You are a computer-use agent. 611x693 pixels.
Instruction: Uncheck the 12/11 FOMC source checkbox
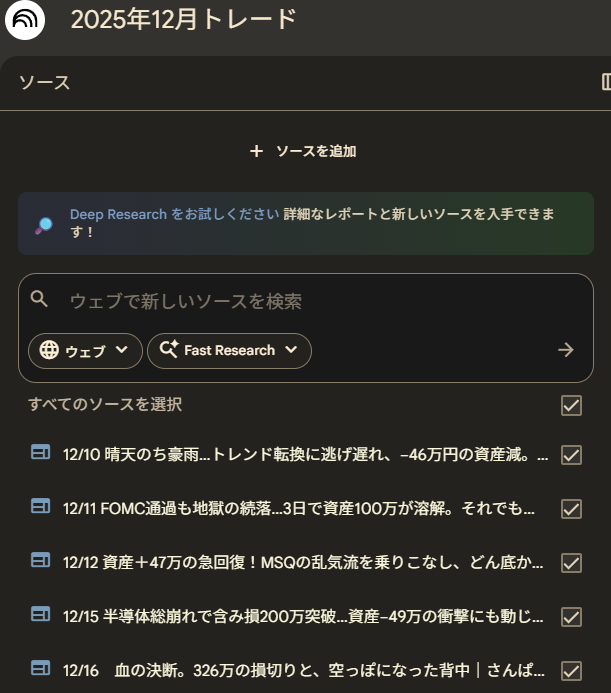click(x=571, y=509)
